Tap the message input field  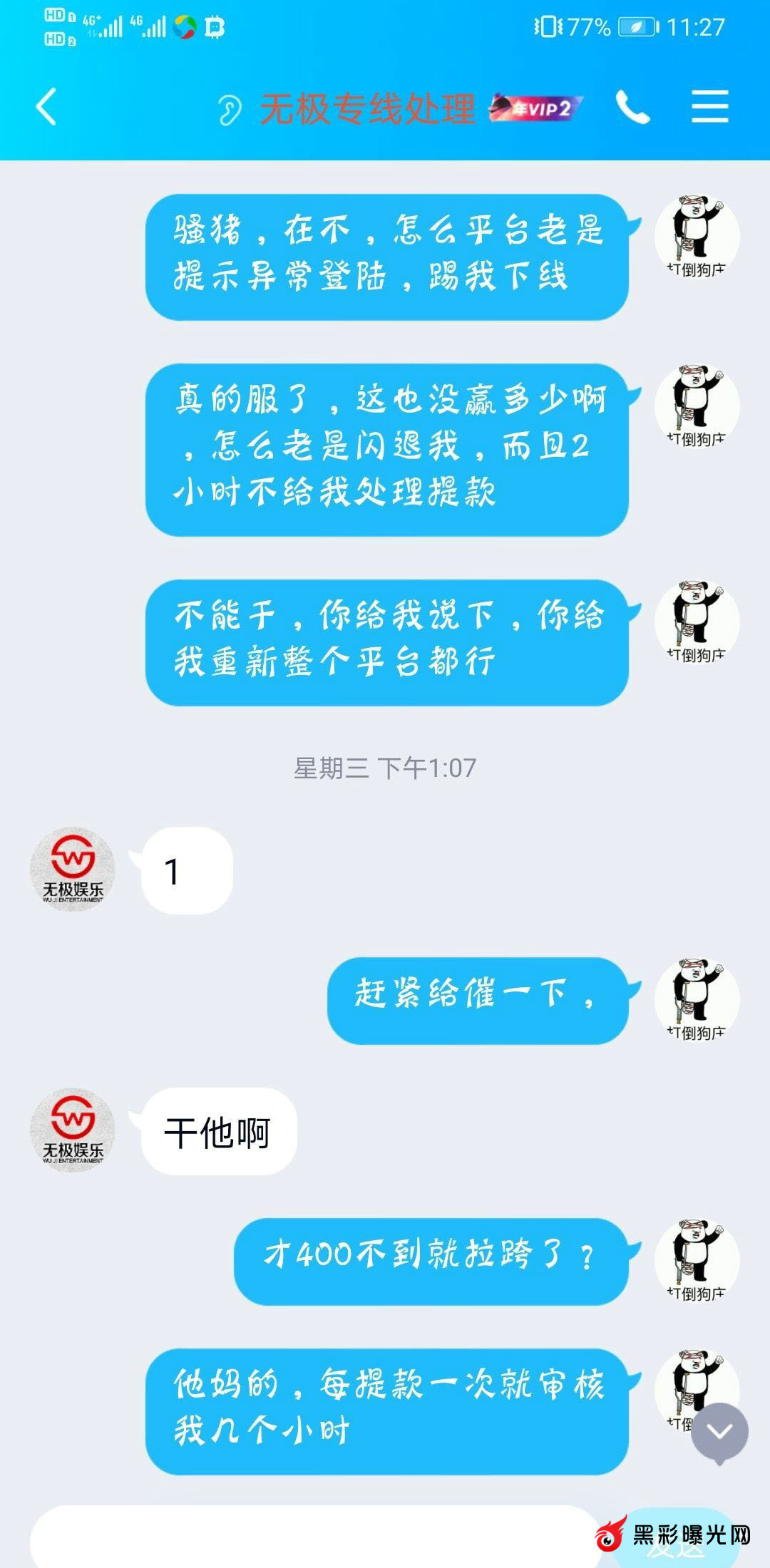pos(314,1539)
